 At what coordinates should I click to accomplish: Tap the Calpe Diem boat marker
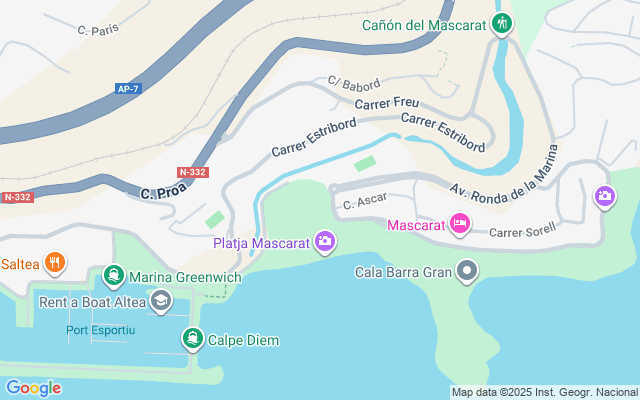pyautogui.click(x=191, y=339)
